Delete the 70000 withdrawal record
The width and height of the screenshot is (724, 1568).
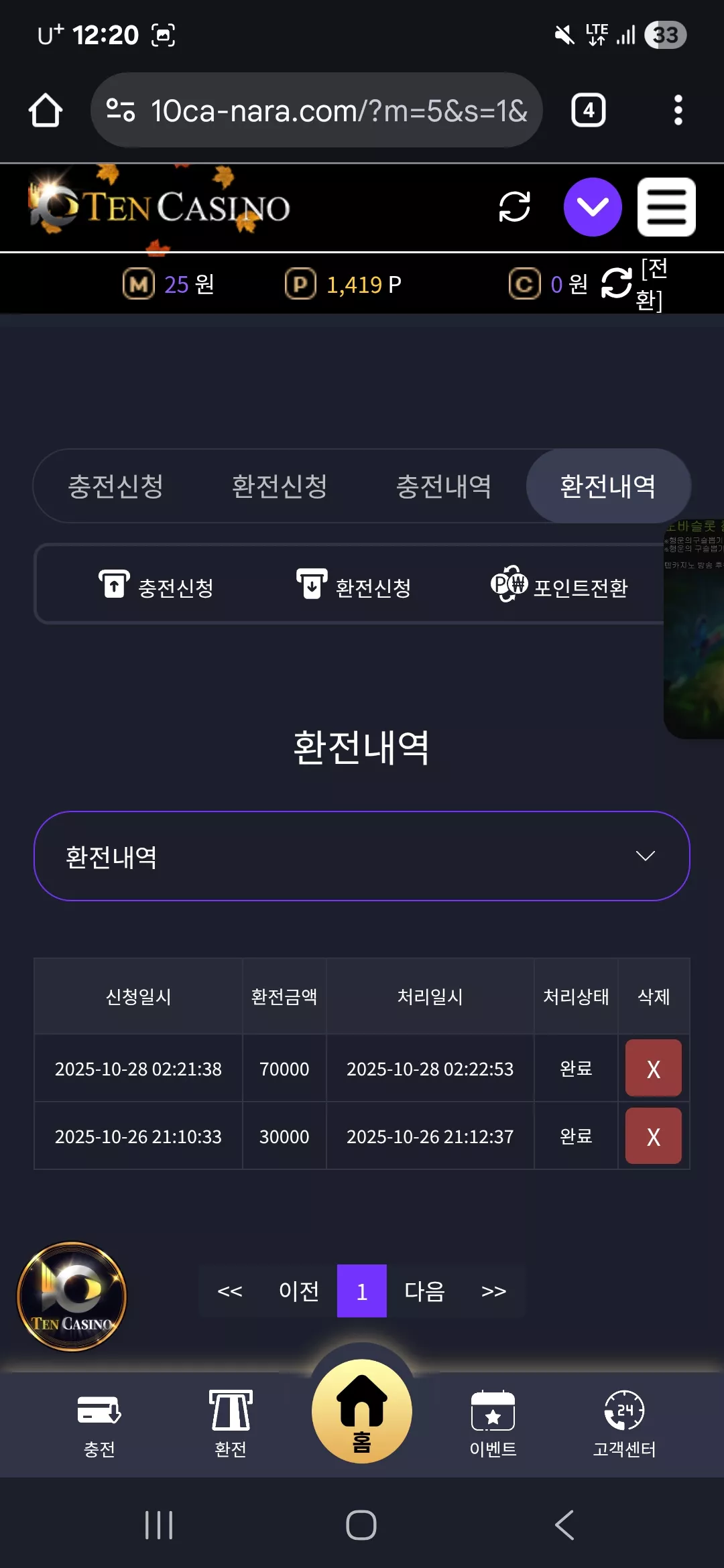click(654, 1068)
